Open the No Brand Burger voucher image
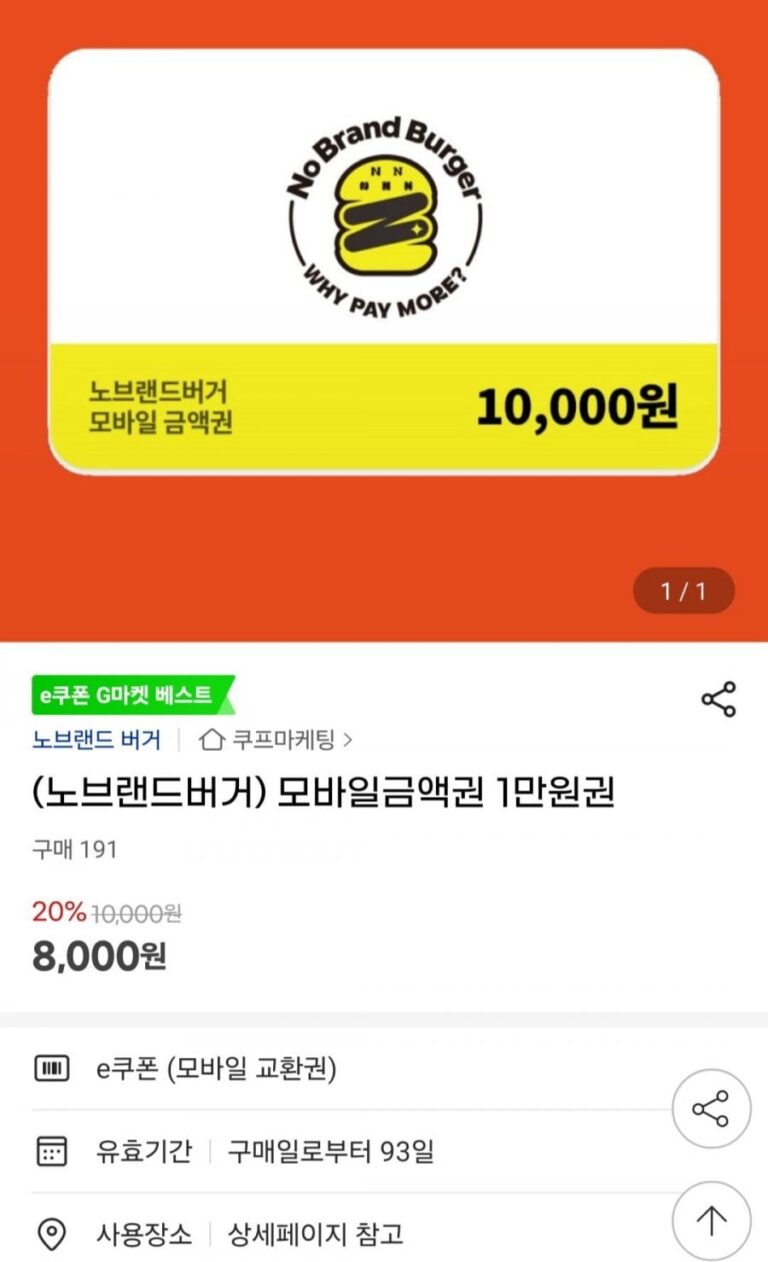768x1262 pixels. pos(384,262)
